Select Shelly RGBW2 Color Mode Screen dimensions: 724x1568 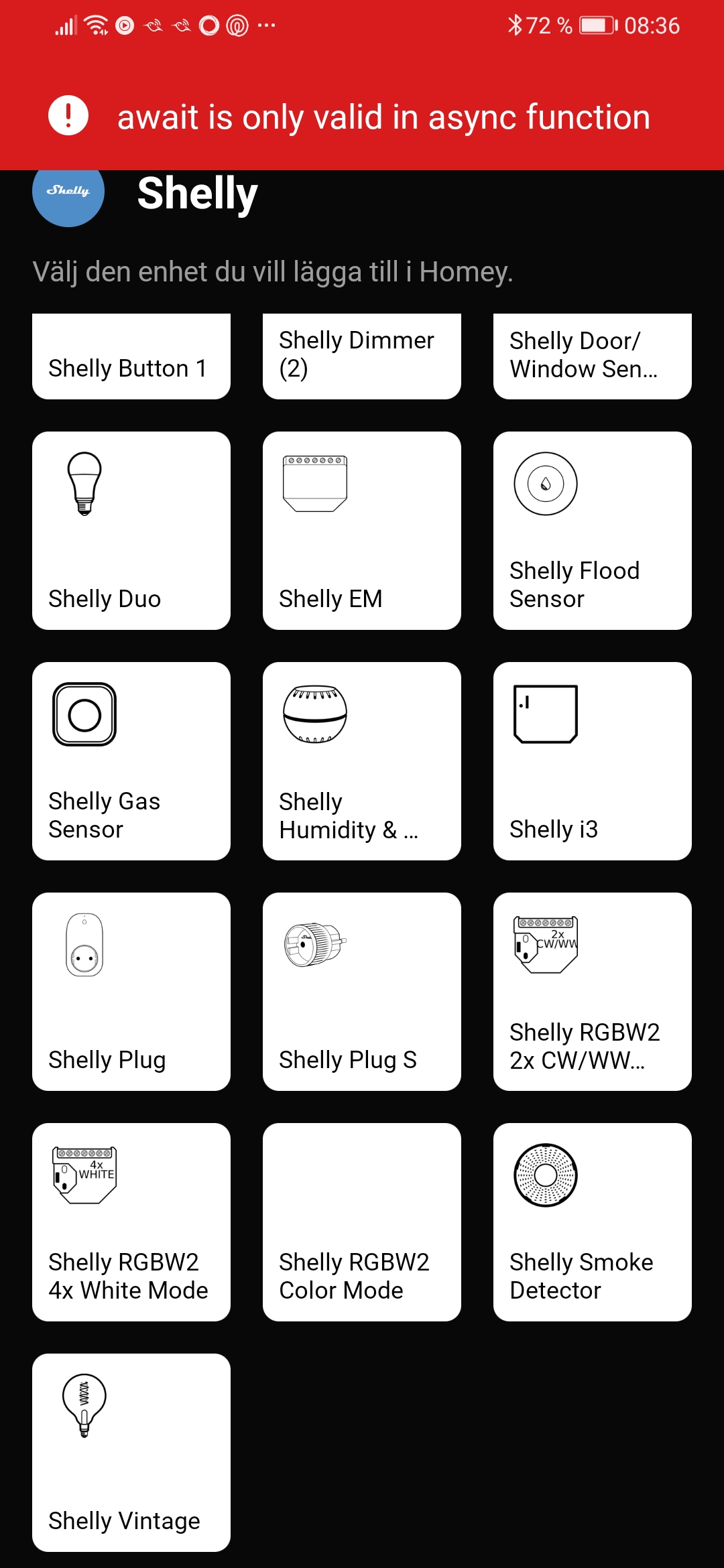[362, 1222]
